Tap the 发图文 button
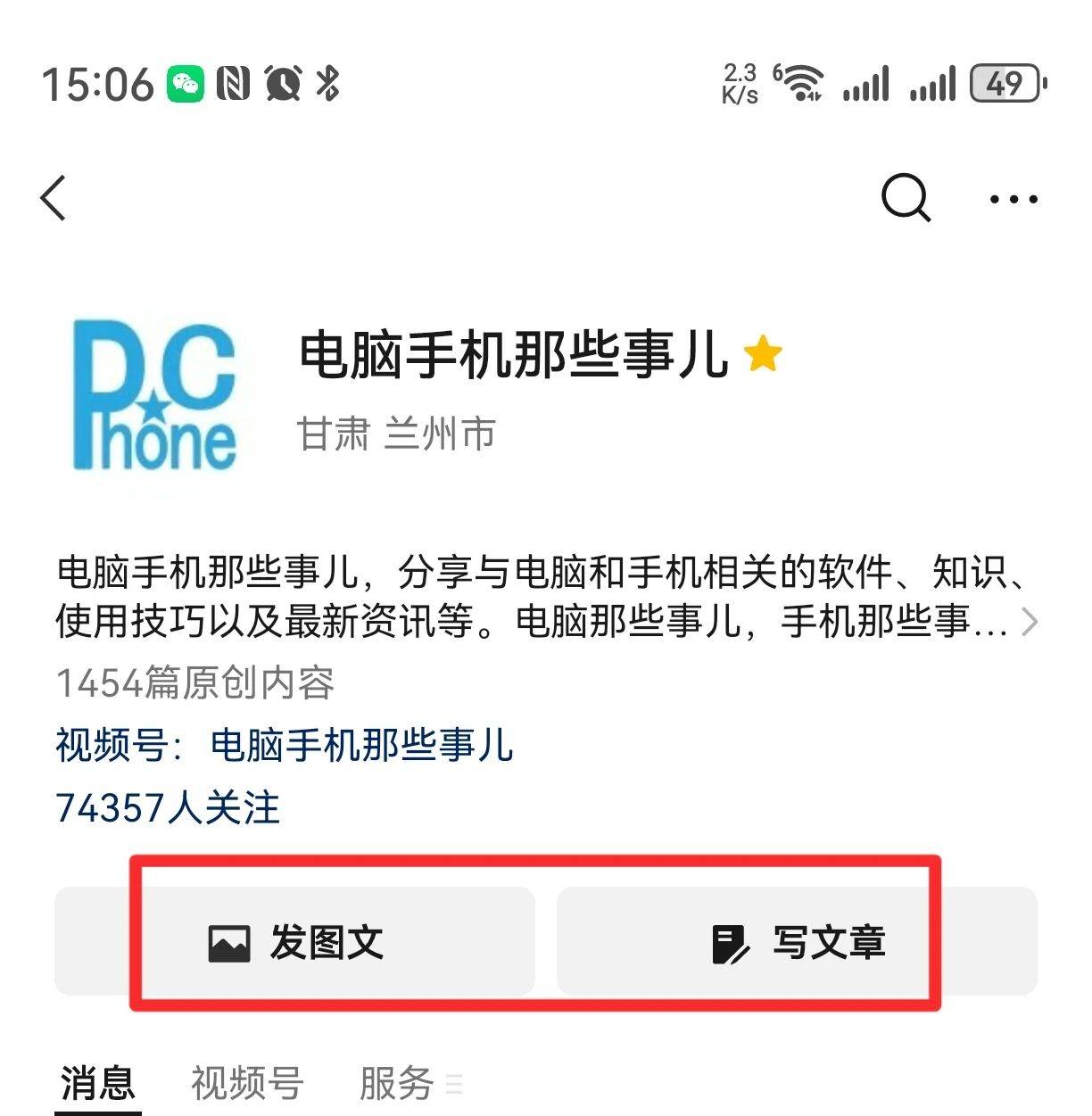Image resolution: width=1092 pixels, height=1116 pixels. click(x=295, y=942)
